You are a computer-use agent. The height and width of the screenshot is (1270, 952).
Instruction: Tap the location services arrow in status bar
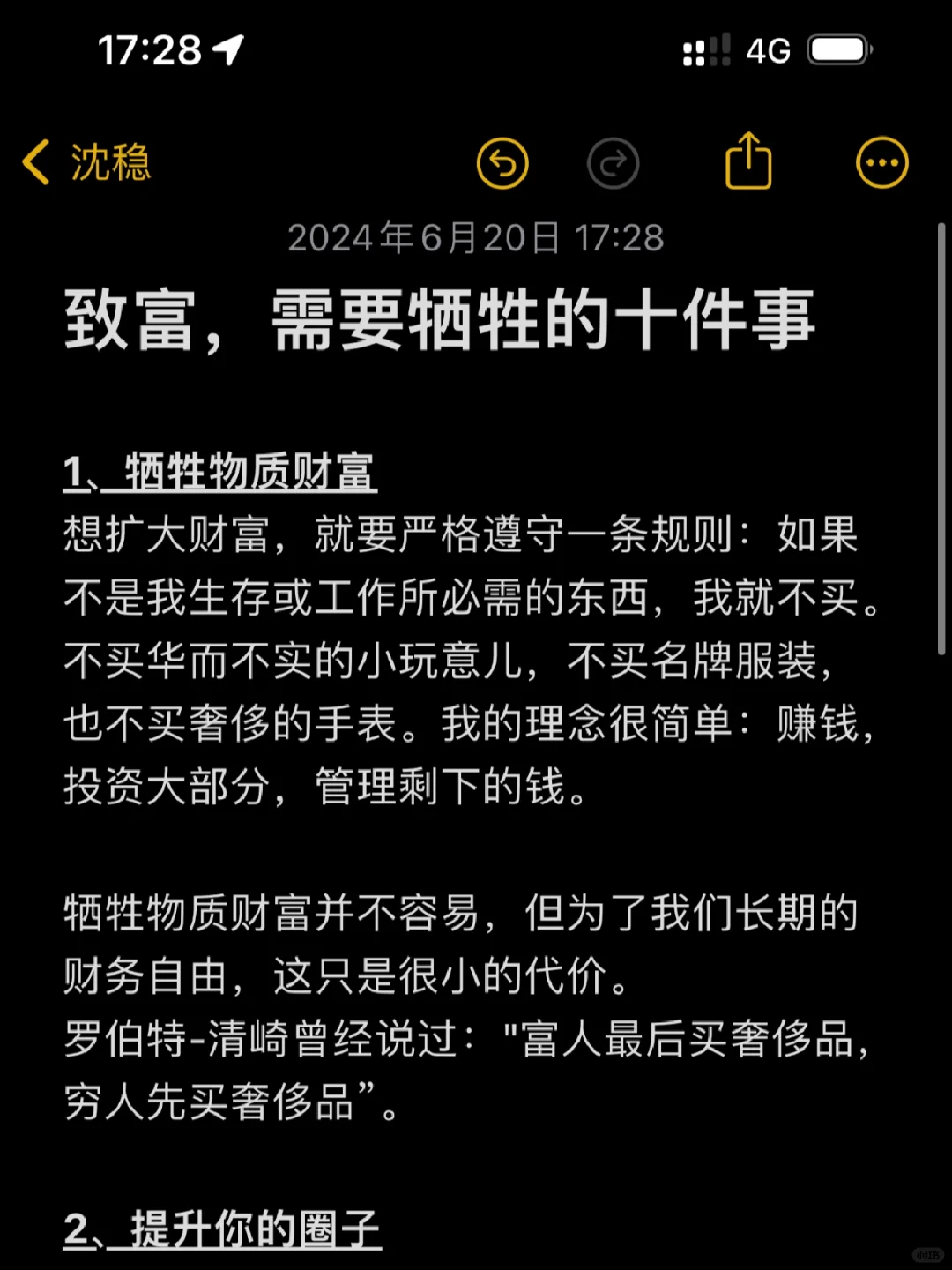[x=227, y=49]
